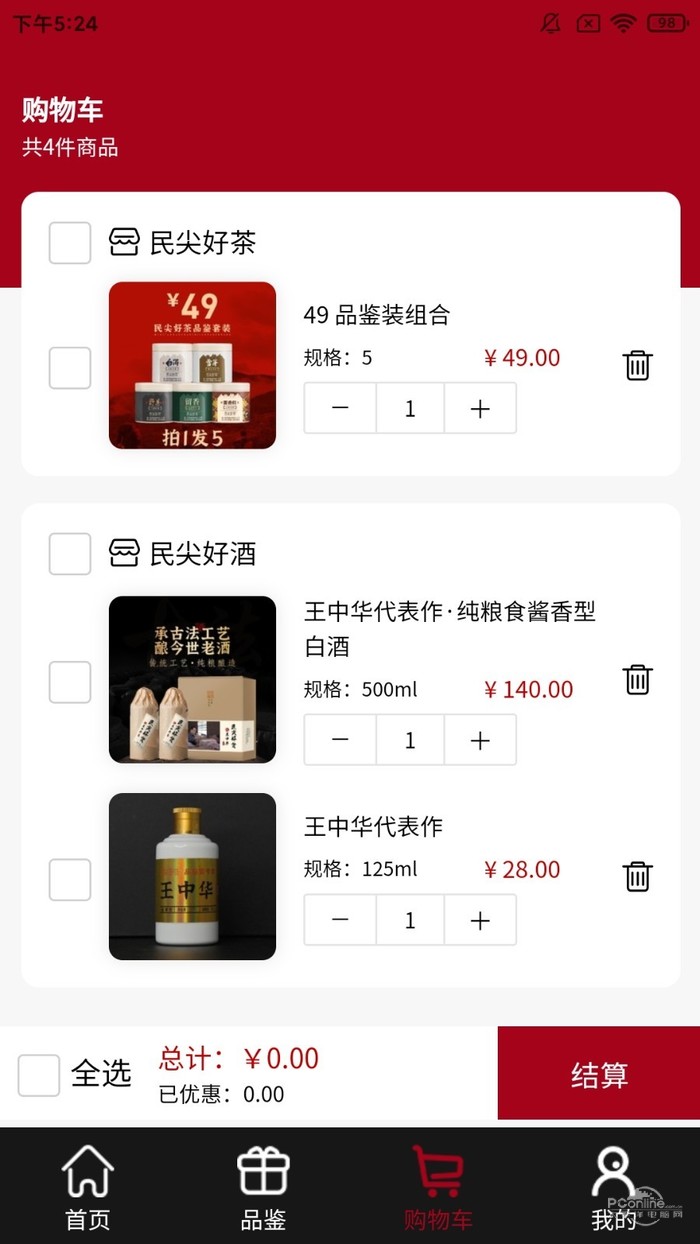Decrease quantity of 49 品鉴装组合
The width and height of the screenshot is (700, 1244).
[x=340, y=408]
